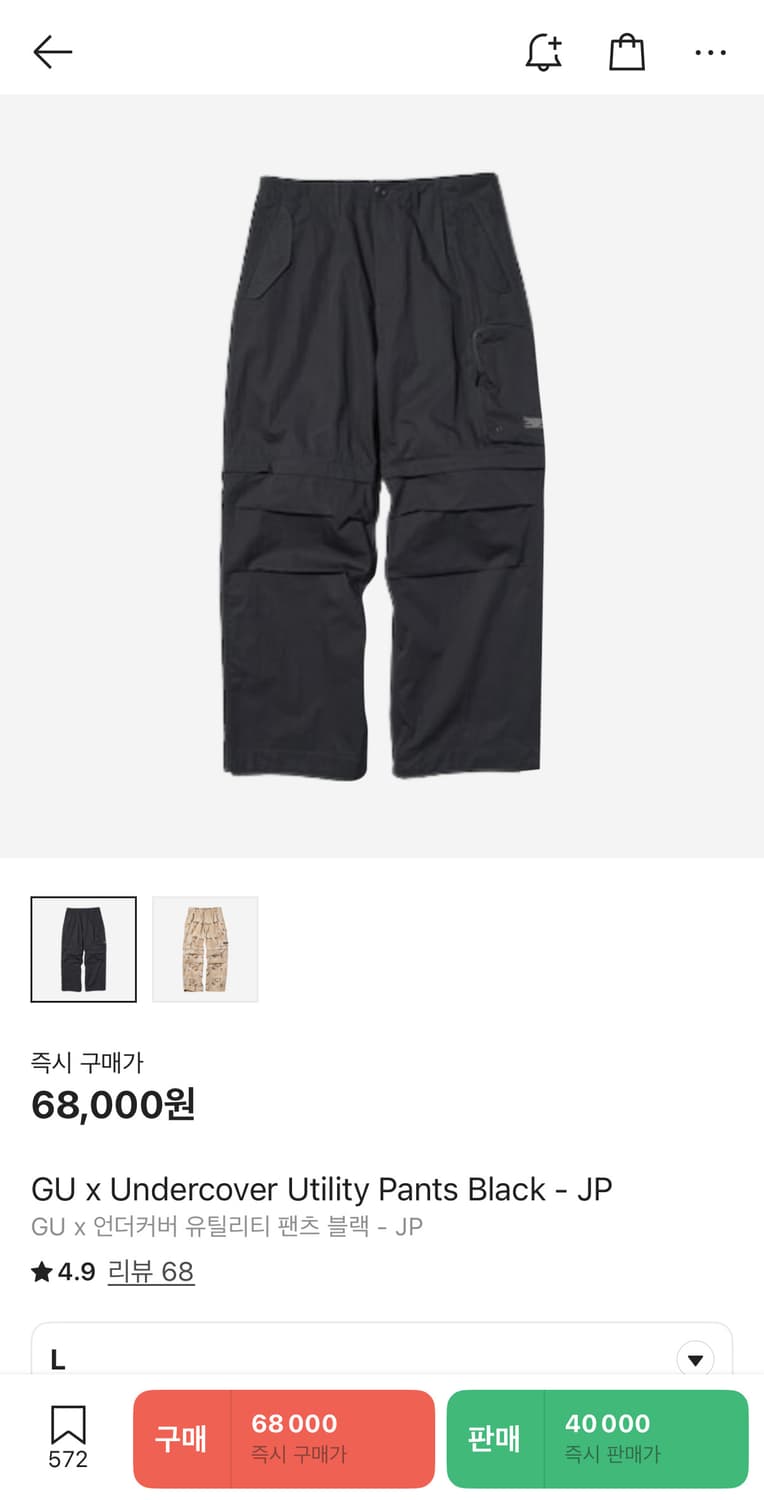Screen dimensions: 764x1500
Task: Tap 구매 to buy at 68000
Action: [284, 1439]
